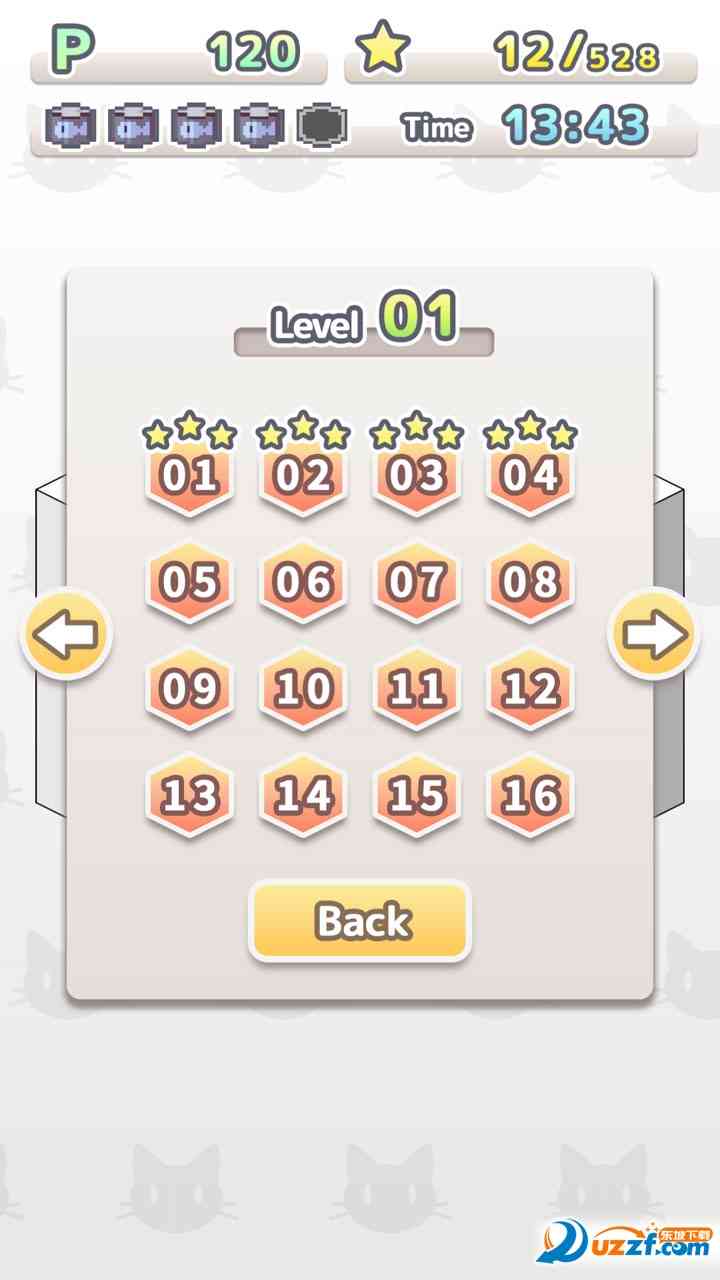Start stage 16
Viewport: 720px width, 1280px height.
[530, 796]
